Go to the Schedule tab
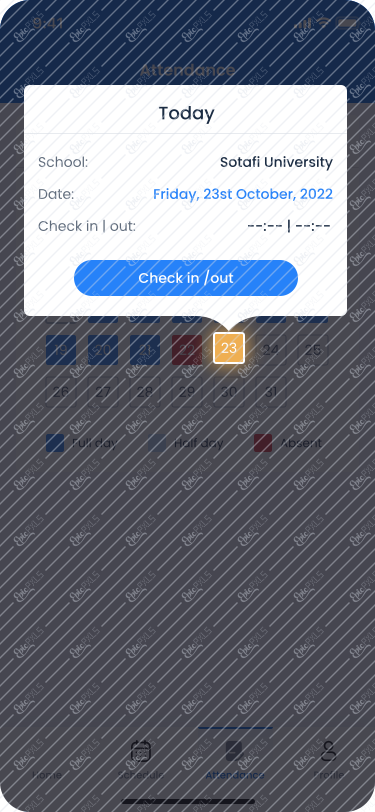 [x=140, y=760]
